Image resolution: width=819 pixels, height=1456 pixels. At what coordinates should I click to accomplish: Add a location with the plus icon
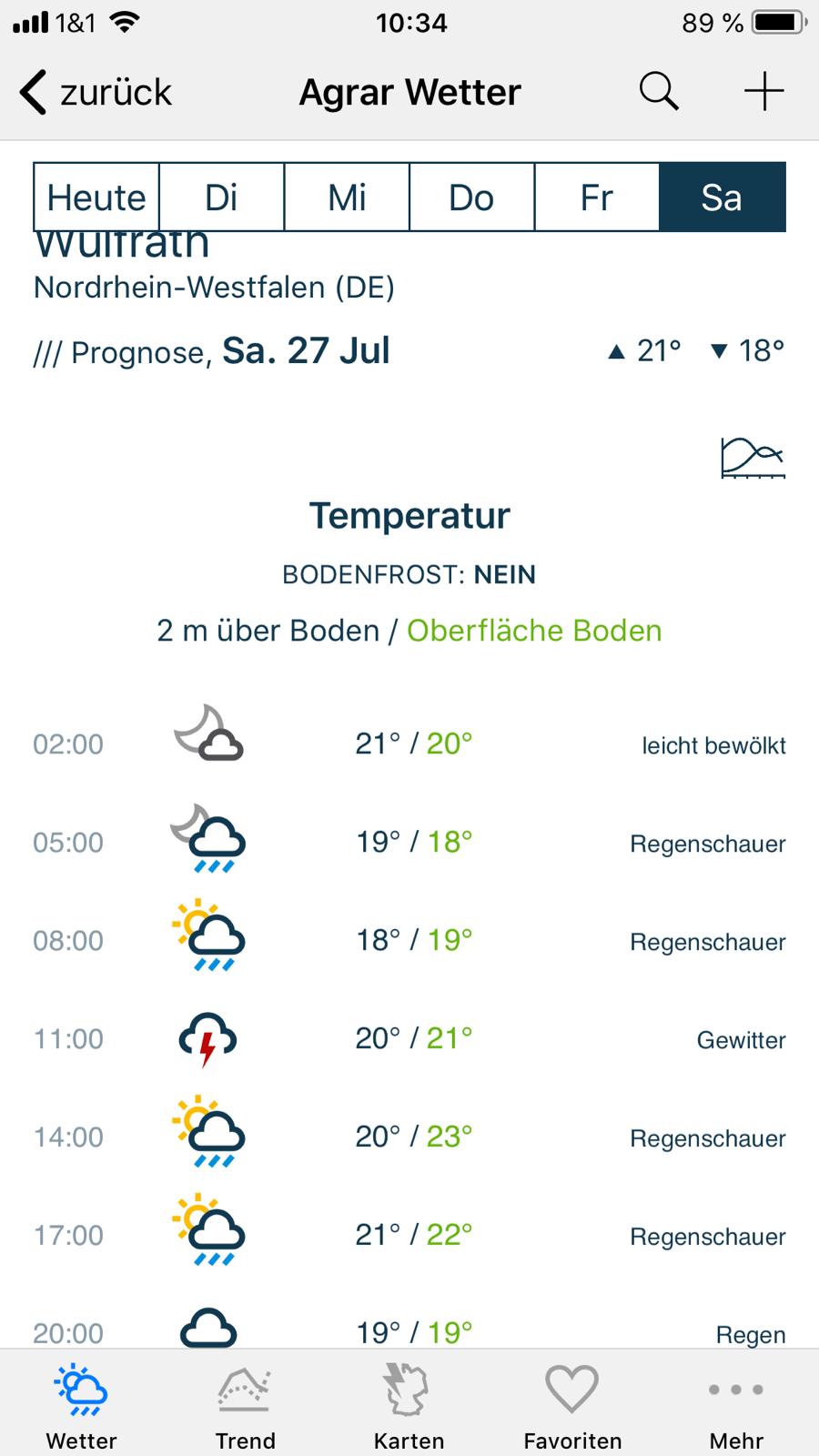[x=763, y=92]
